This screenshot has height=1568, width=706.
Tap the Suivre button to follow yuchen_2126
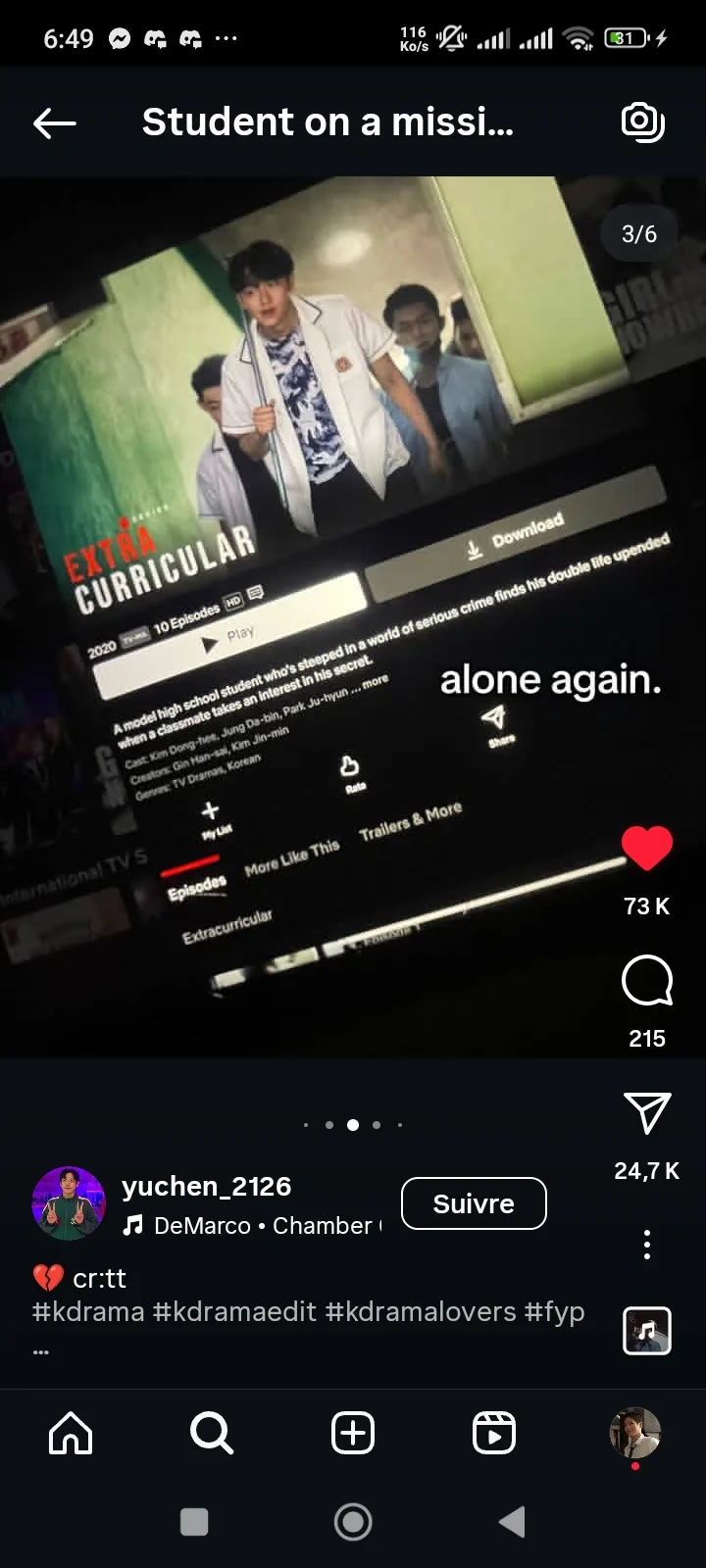[x=474, y=1203]
